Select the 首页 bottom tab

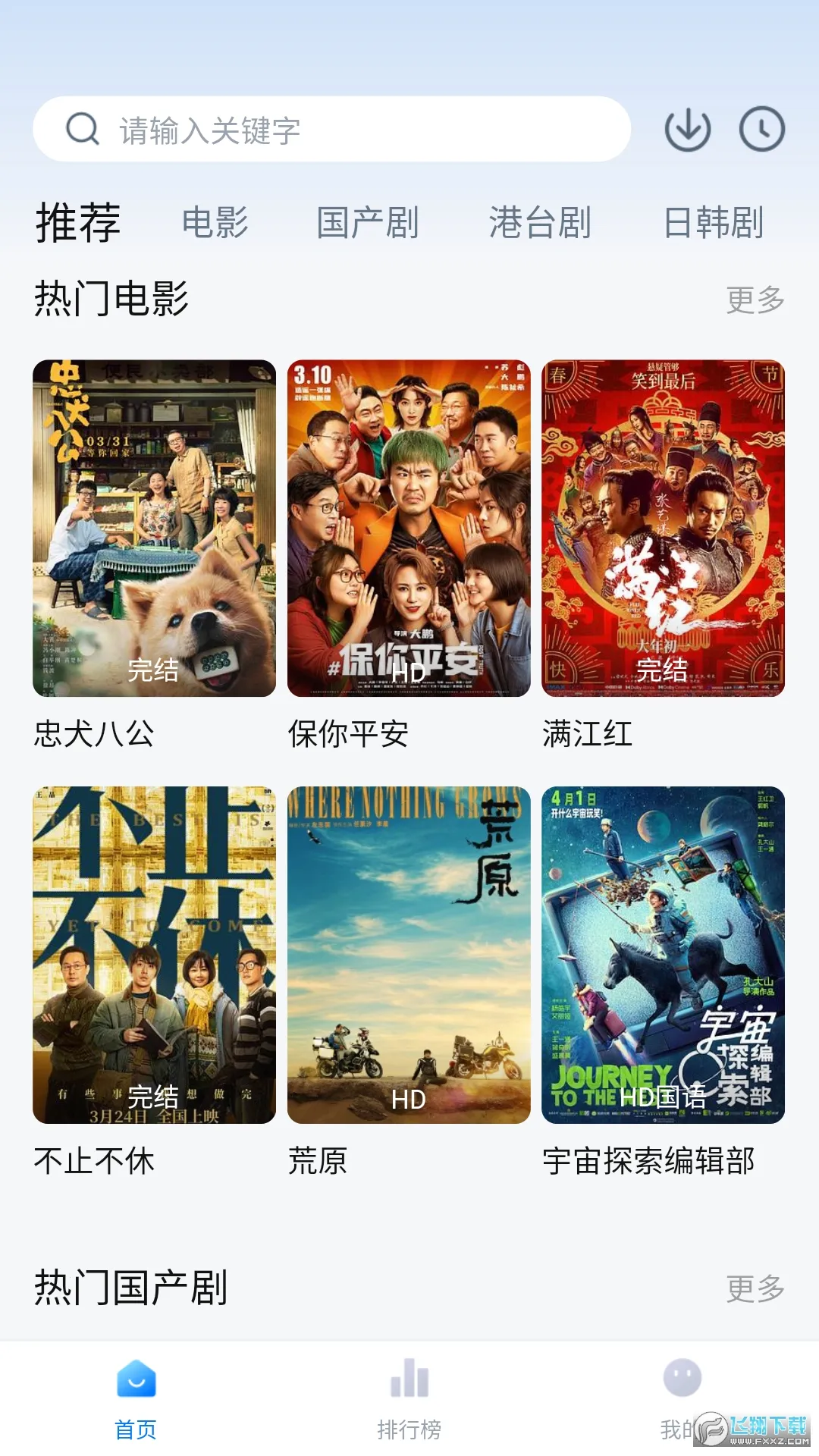(136, 1399)
